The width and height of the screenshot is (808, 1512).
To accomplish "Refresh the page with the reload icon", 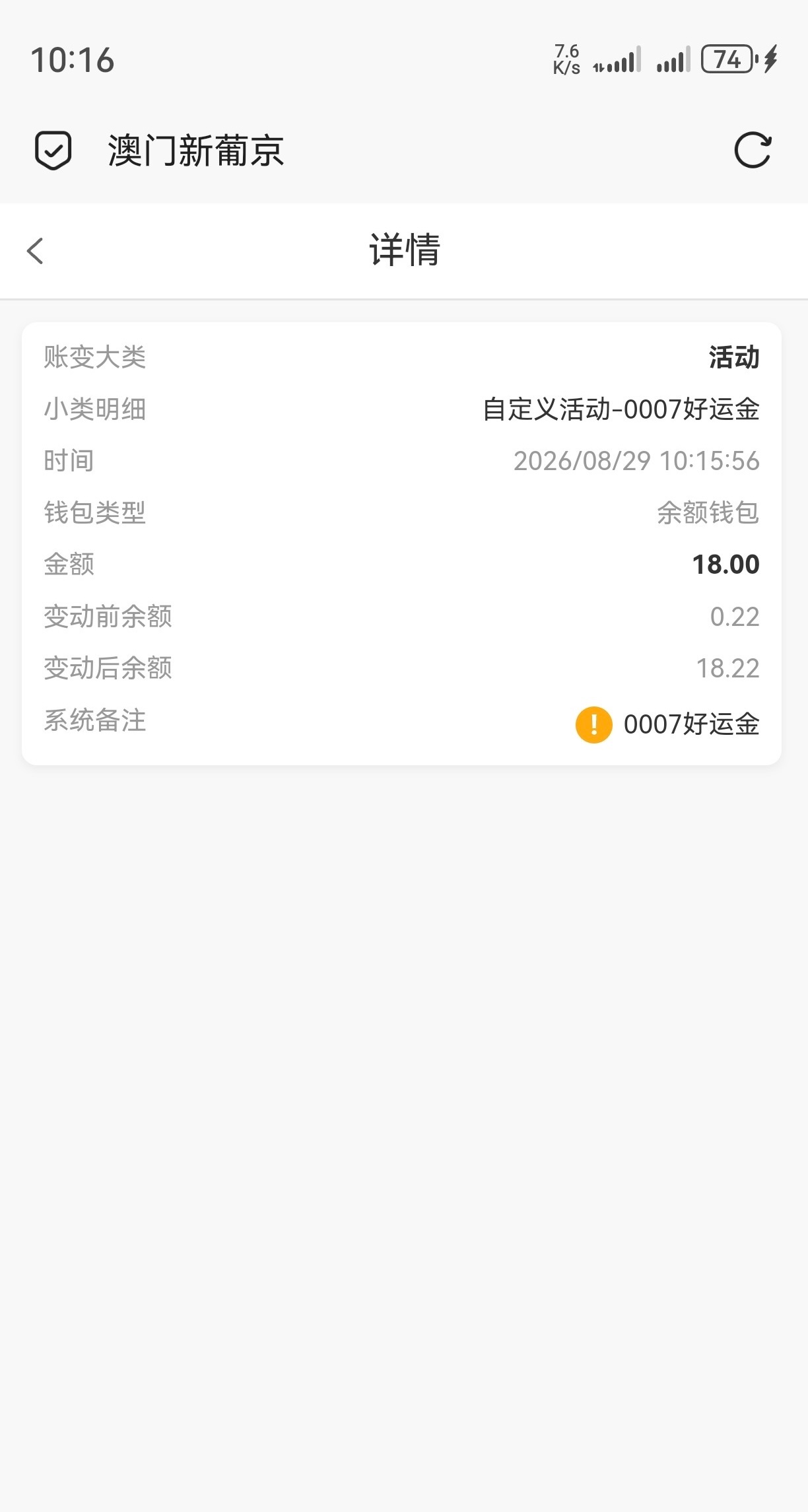I will point(753,151).
